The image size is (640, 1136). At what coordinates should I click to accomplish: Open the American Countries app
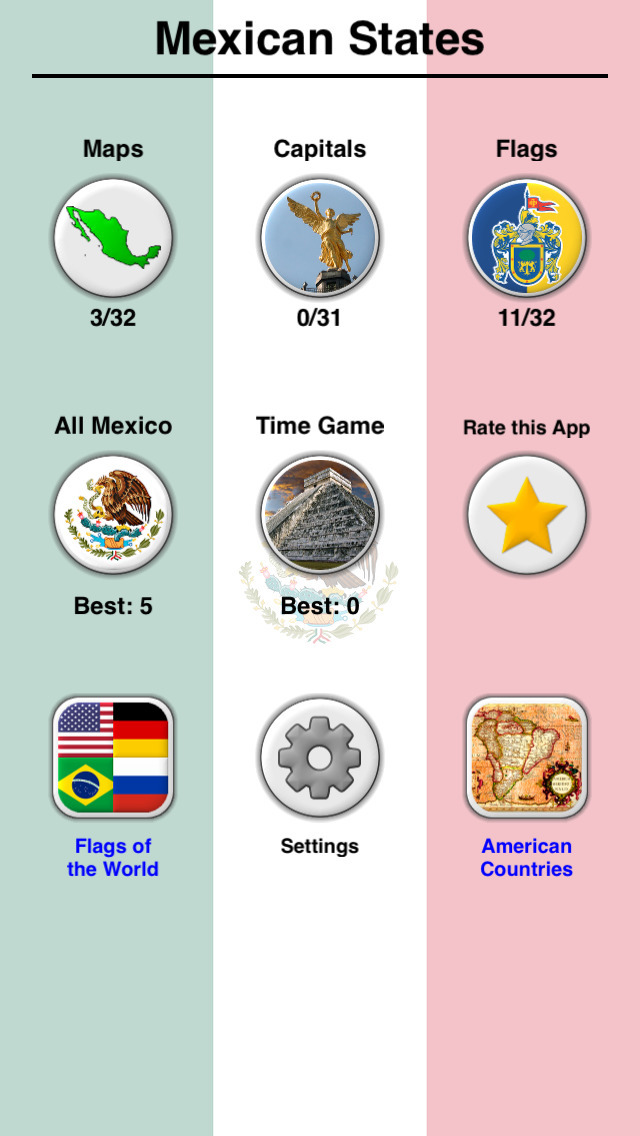pyautogui.click(x=527, y=757)
